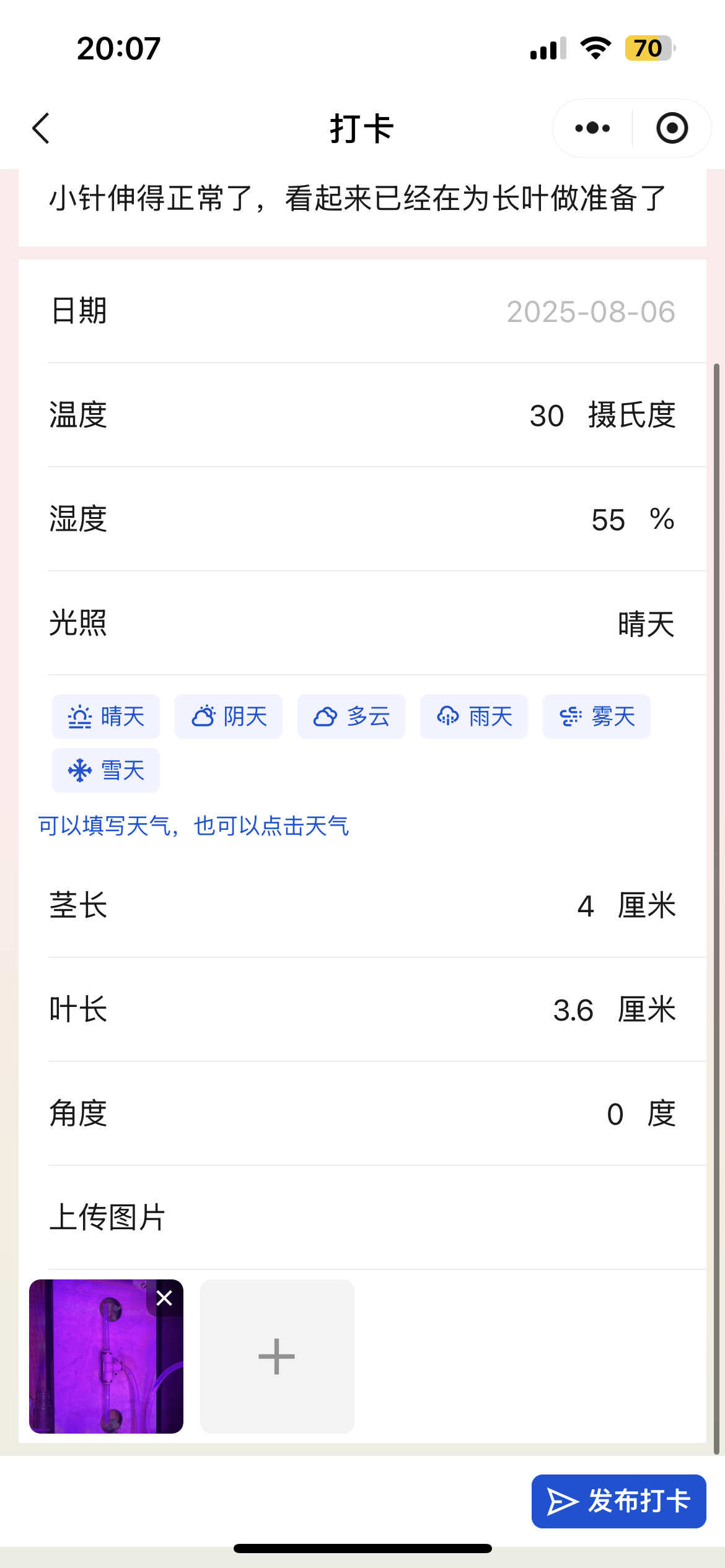Edit the 湿度 percentage field
725x1568 pixels.
click(608, 519)
